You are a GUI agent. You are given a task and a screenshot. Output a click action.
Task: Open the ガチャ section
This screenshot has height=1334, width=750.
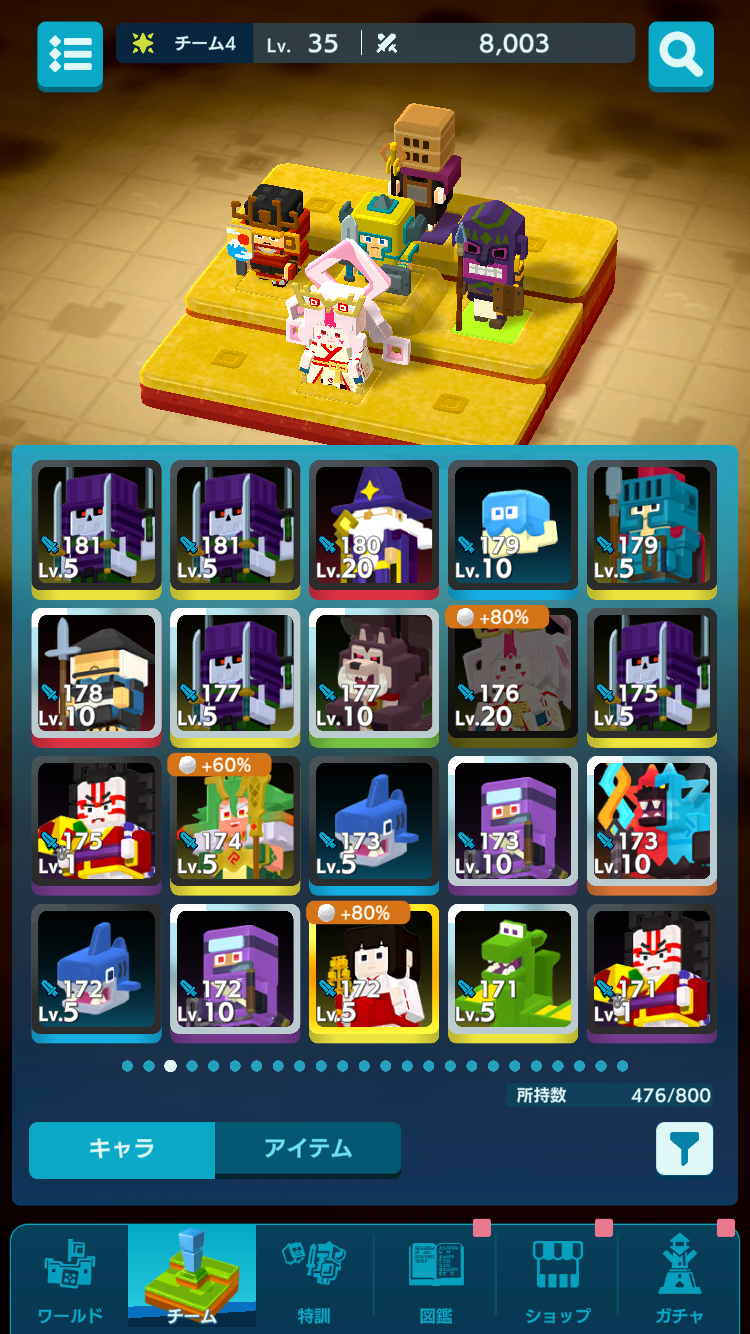pyautogui.click(x=680, y=1278)
